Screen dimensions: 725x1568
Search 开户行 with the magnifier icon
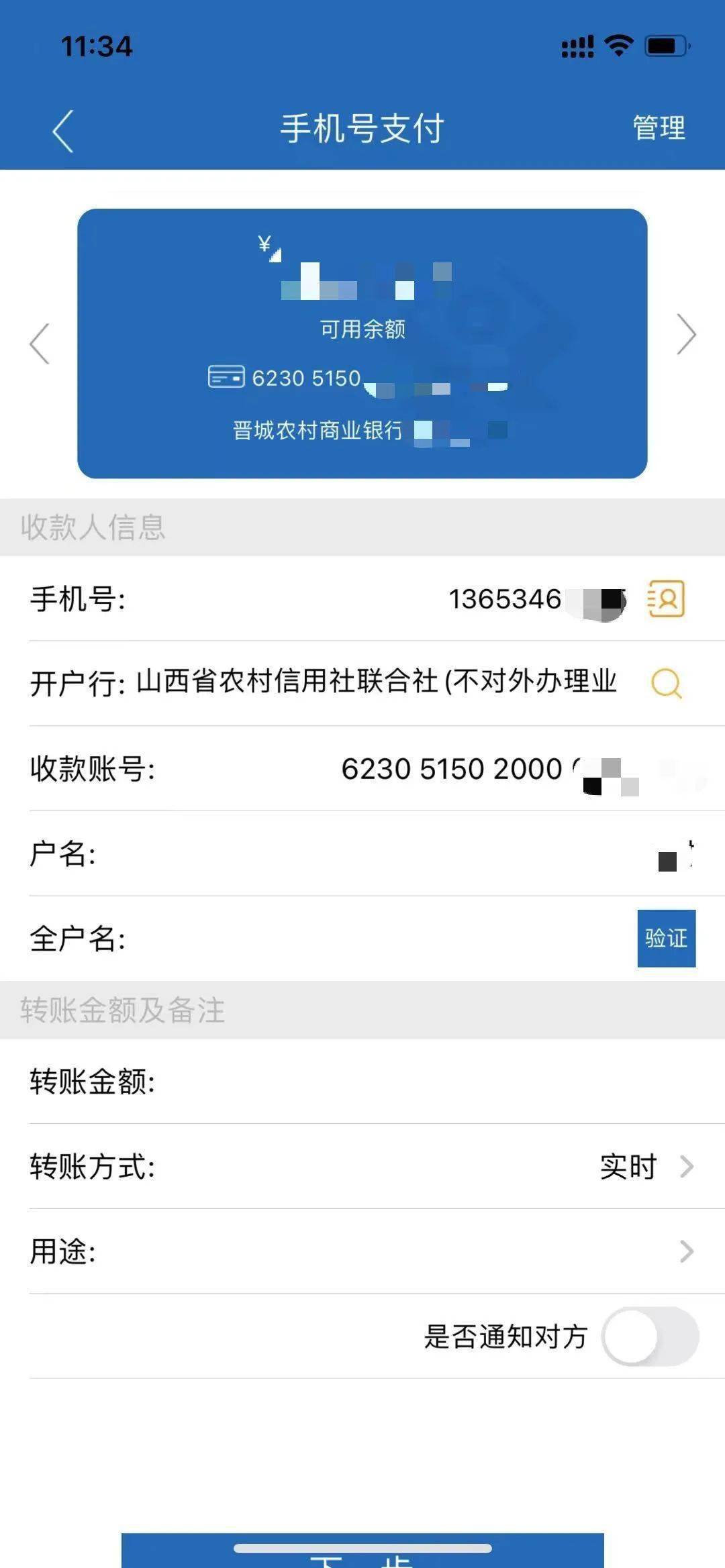click(666, 684)
